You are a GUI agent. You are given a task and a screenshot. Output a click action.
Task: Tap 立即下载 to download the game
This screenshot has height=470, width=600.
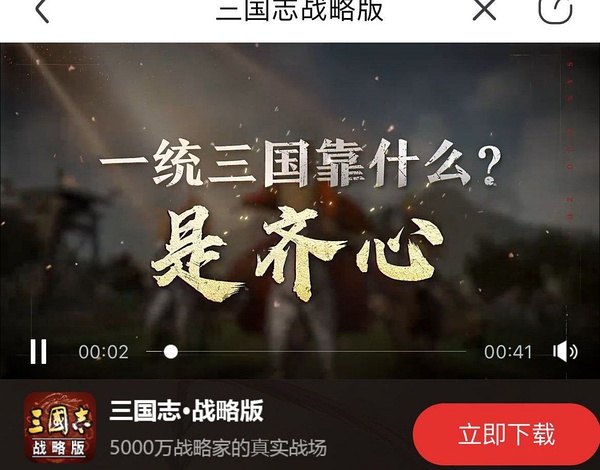click(x=506, y=435)
